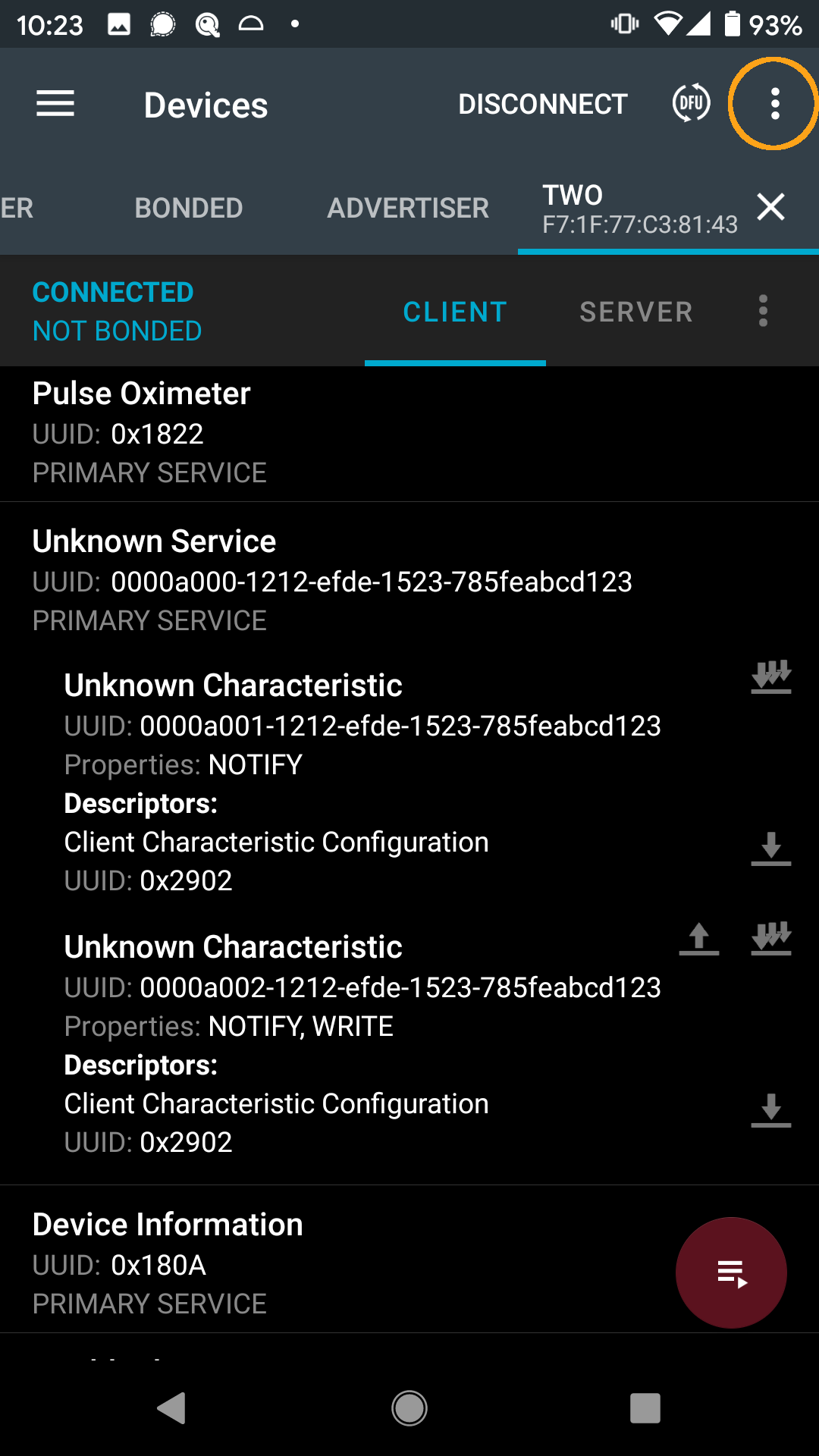Switch to the BONDED tab
Viewport: 819px width, 1456px height.
[x=189, y=208]
